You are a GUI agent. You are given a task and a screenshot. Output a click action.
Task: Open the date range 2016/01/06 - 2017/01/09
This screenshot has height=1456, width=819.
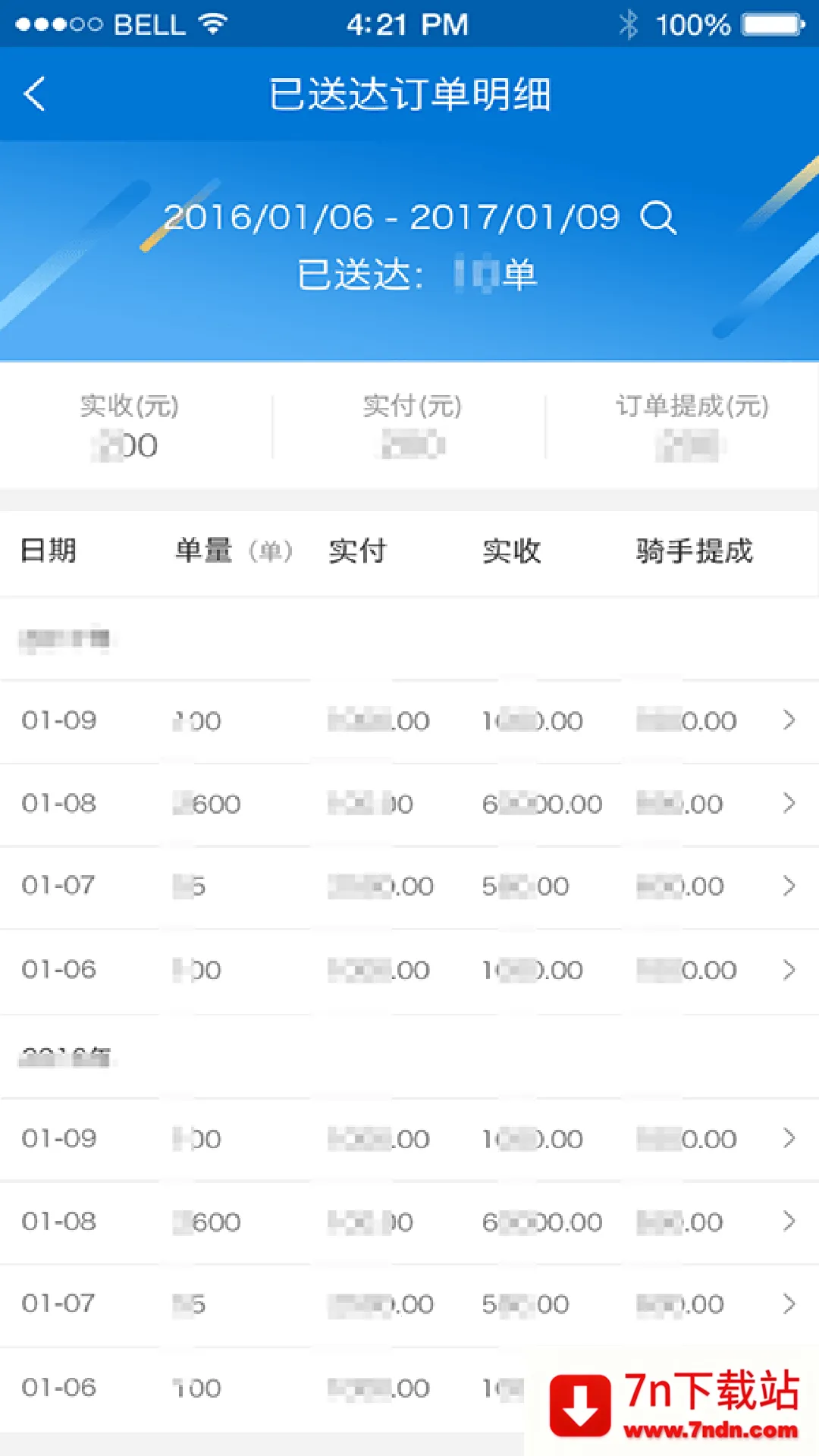[x=391, y=218]
